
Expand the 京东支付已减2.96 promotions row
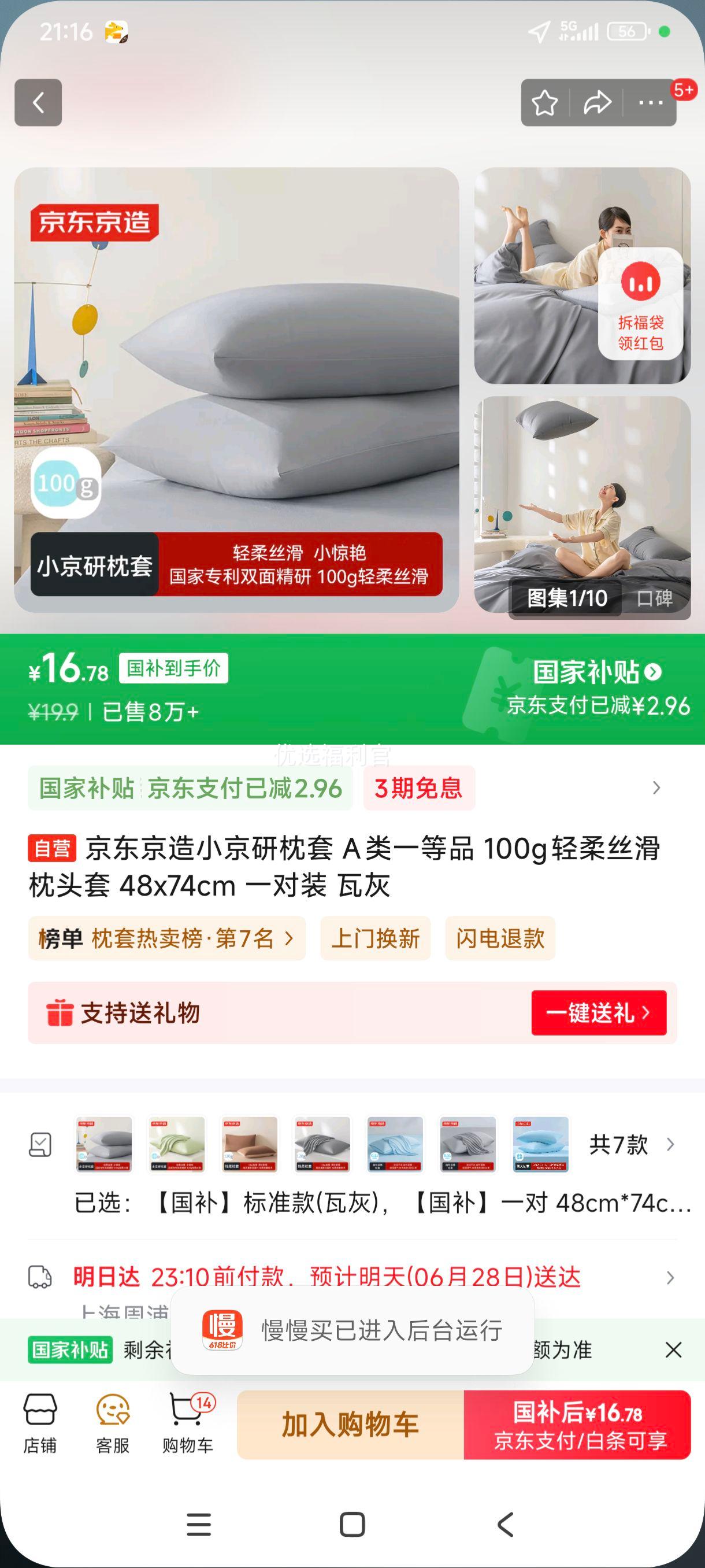pos(656,788)
